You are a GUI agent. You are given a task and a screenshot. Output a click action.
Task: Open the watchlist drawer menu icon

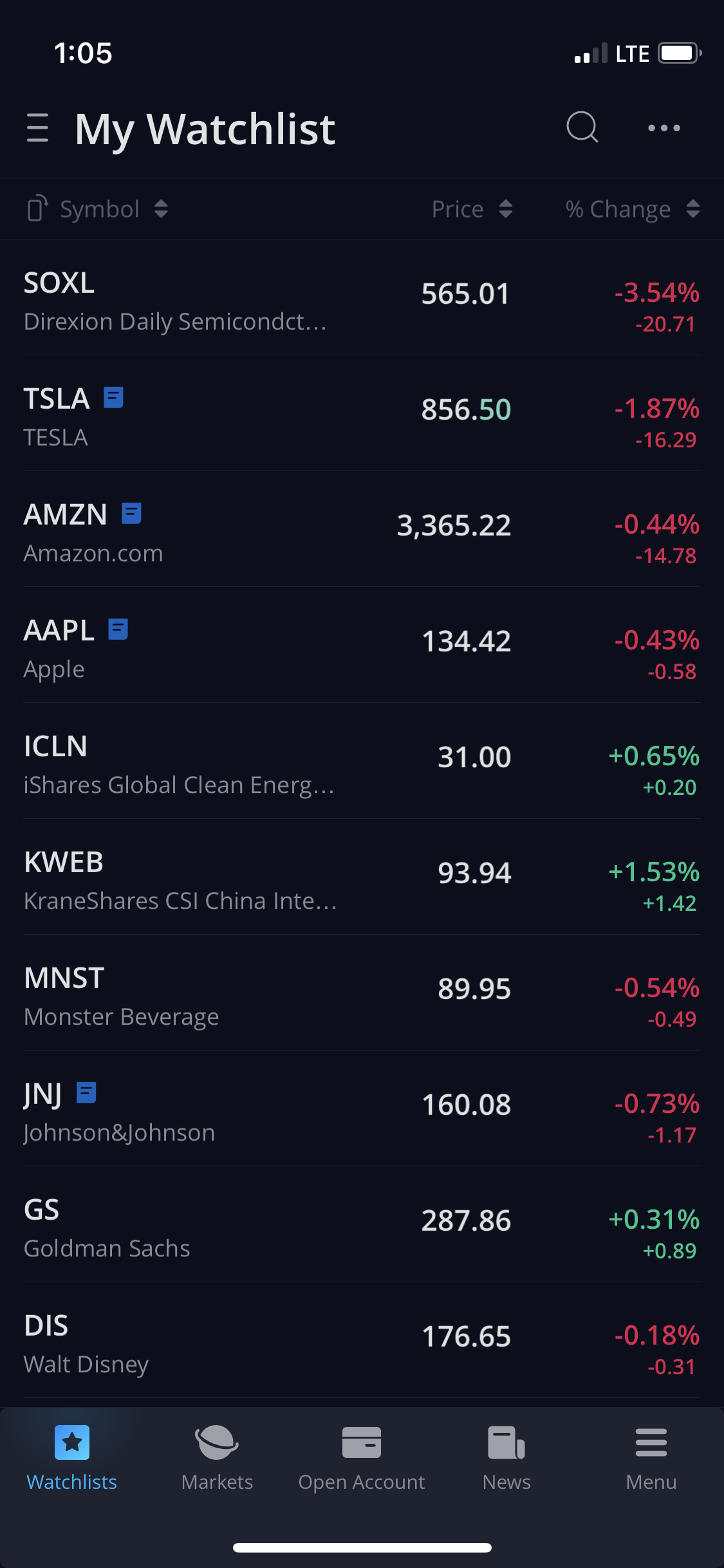37,127
